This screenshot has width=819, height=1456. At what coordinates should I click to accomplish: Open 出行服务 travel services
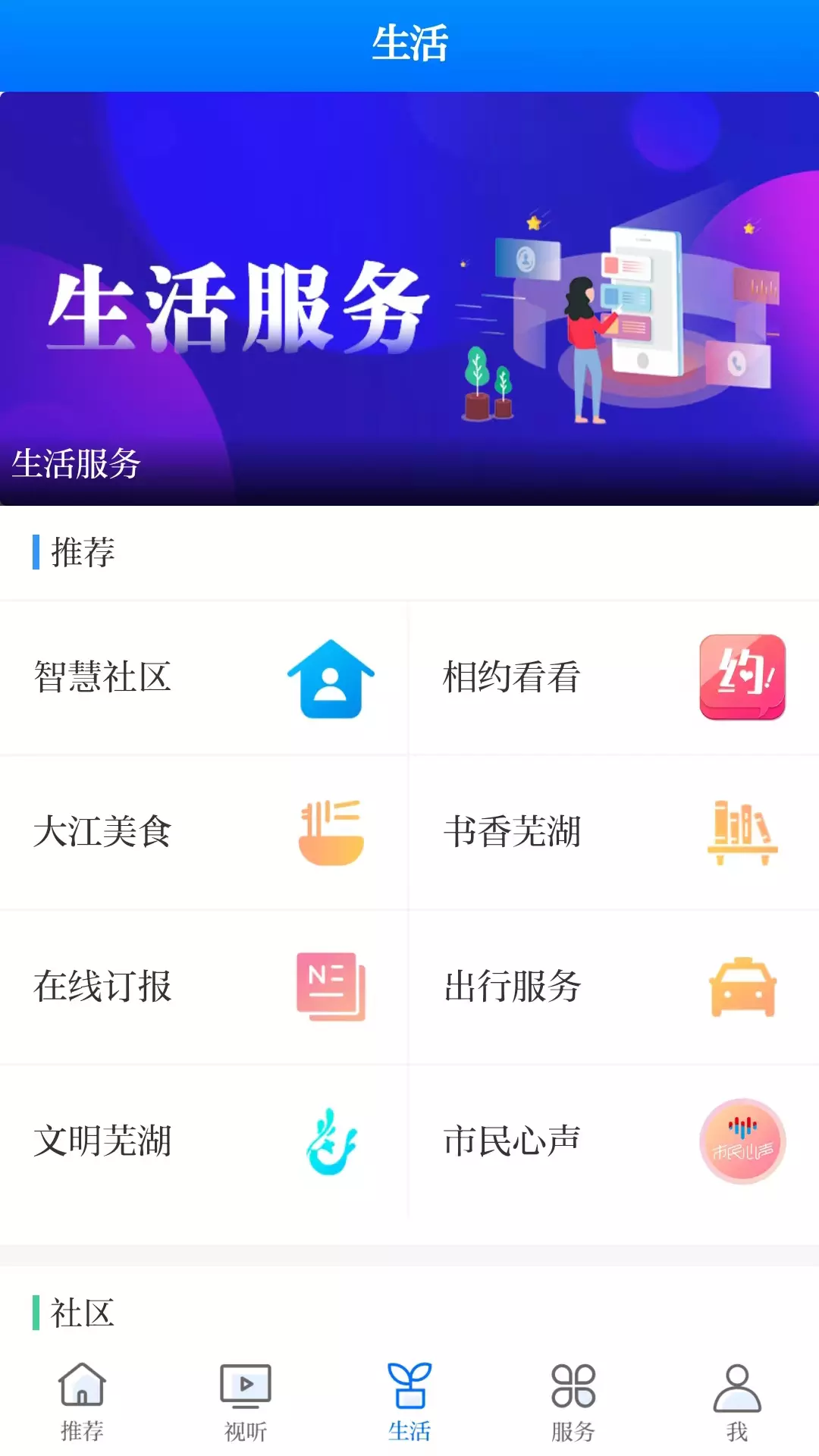pyautogui.click(x=614, y=987)
